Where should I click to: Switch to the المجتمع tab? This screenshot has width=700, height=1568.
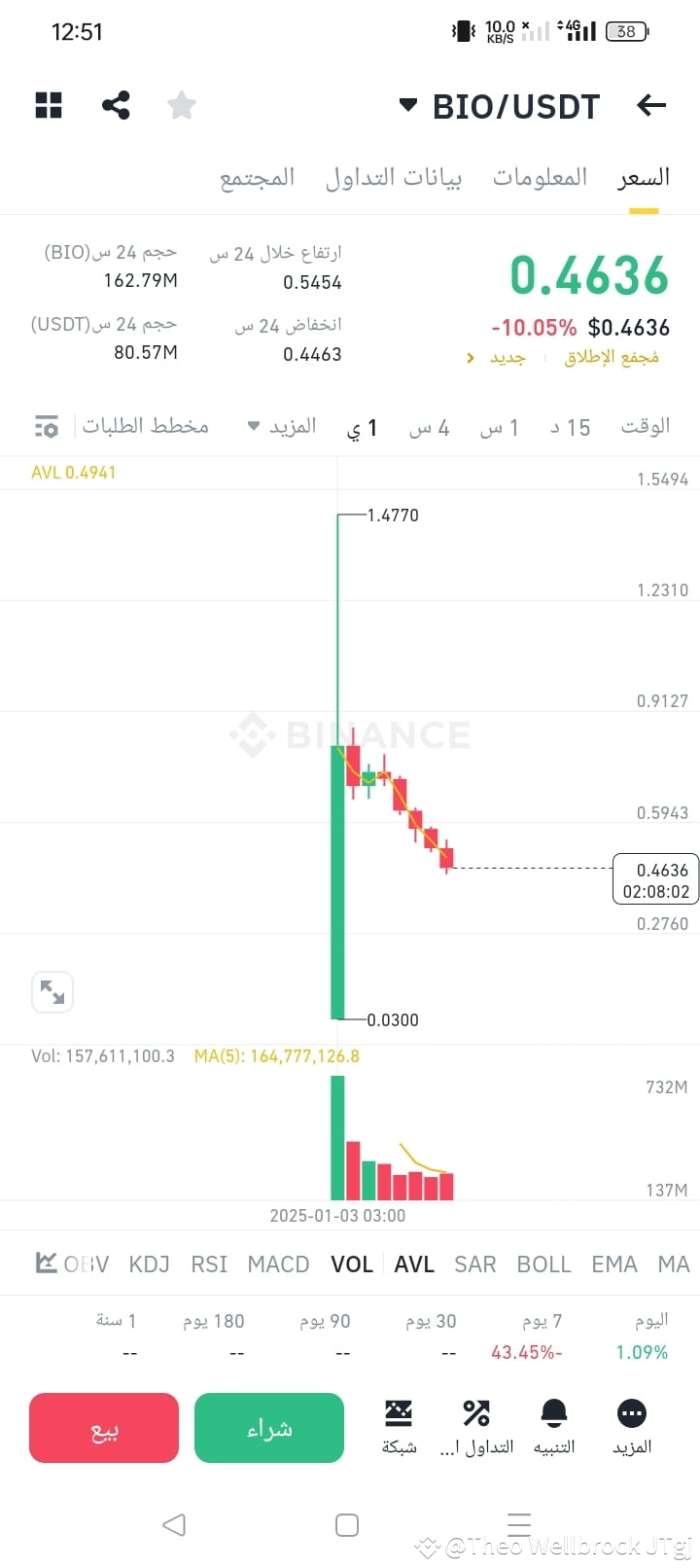point(257,176)
